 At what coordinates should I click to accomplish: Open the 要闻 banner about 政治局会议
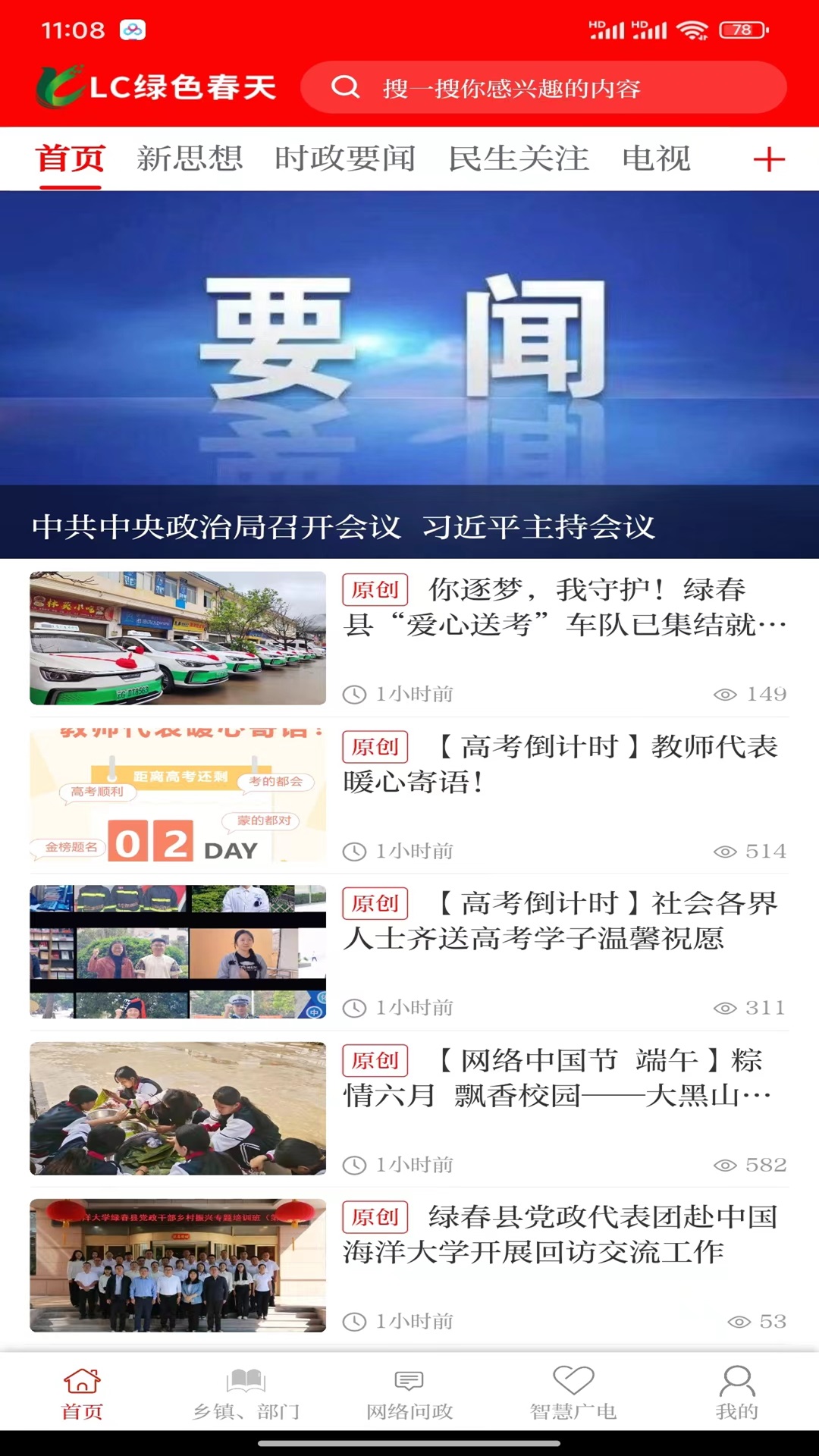coord(409,375)
